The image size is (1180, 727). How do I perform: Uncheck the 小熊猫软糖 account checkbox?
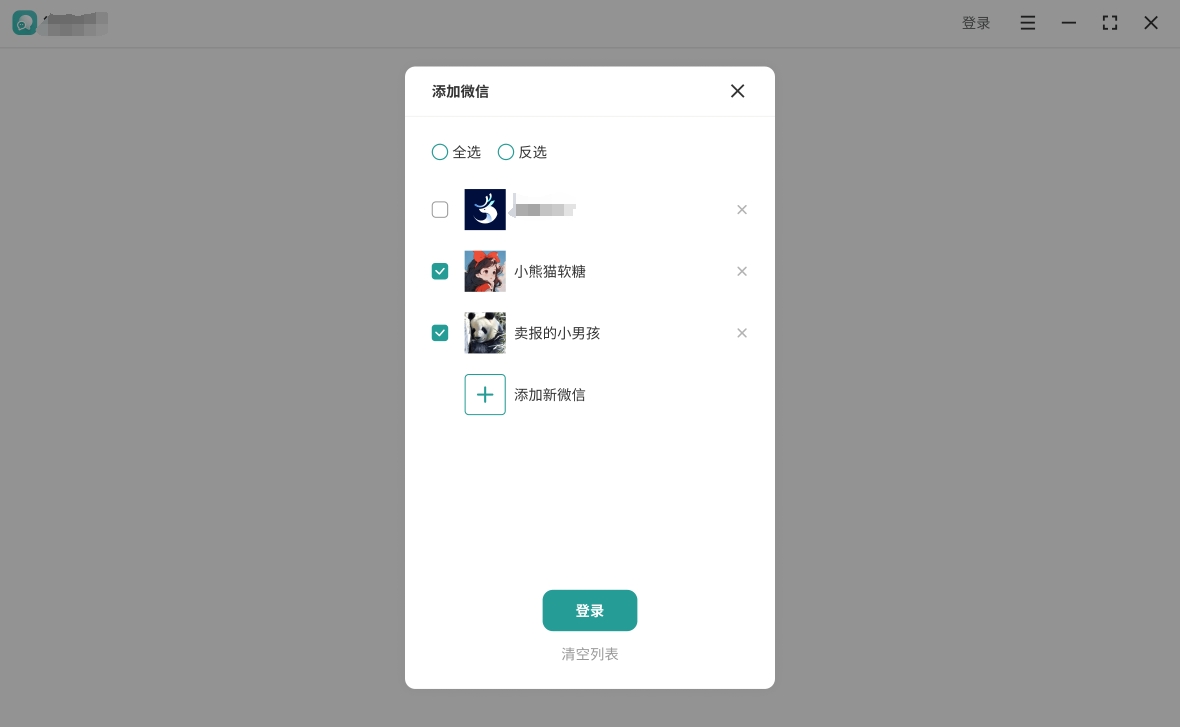pos(440,272)
